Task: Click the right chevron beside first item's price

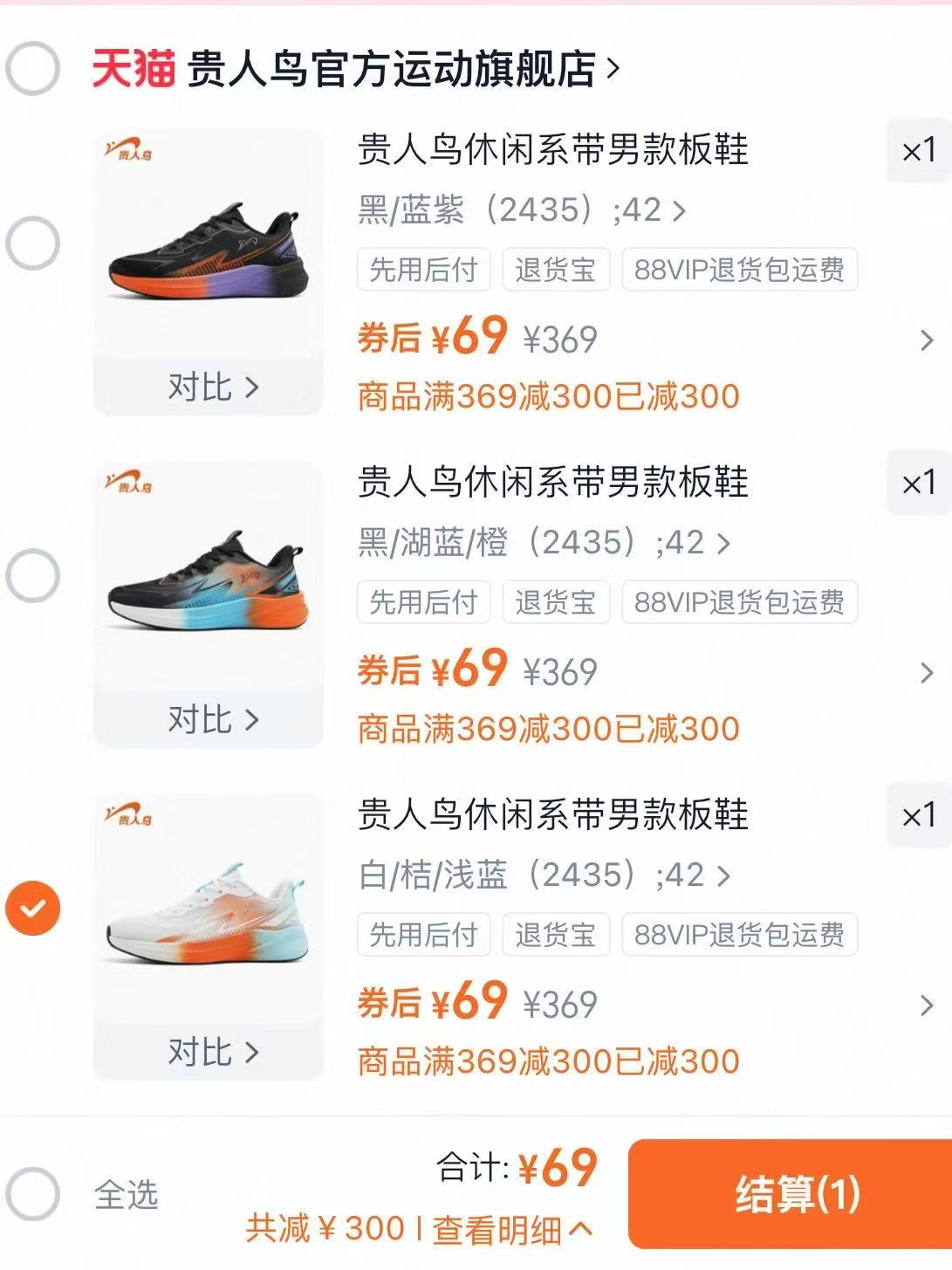Action: 927,340
